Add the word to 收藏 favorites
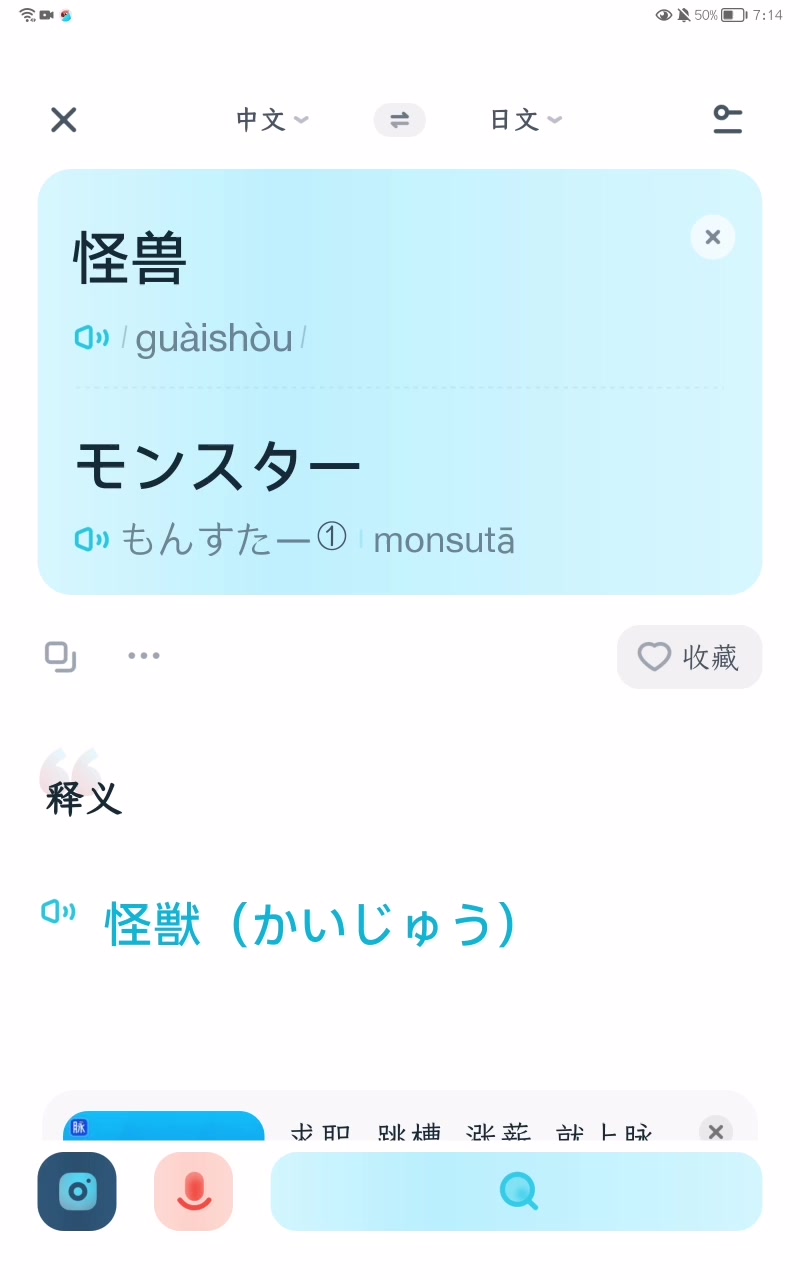Image resolution: width=800 pixels, height=1280 pixels. point(690,657)
